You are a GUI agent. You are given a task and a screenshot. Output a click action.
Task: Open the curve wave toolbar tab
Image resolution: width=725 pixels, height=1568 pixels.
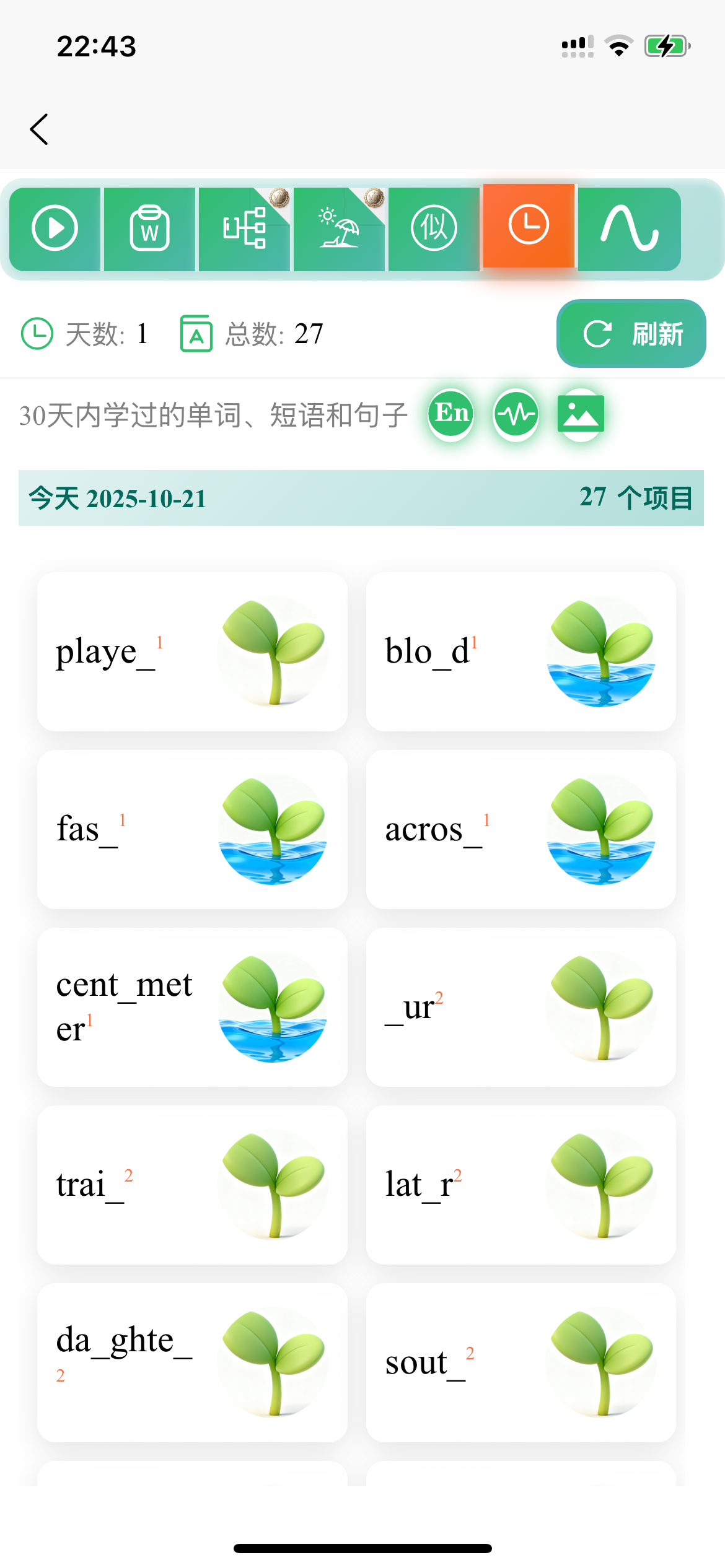point(629,229)
